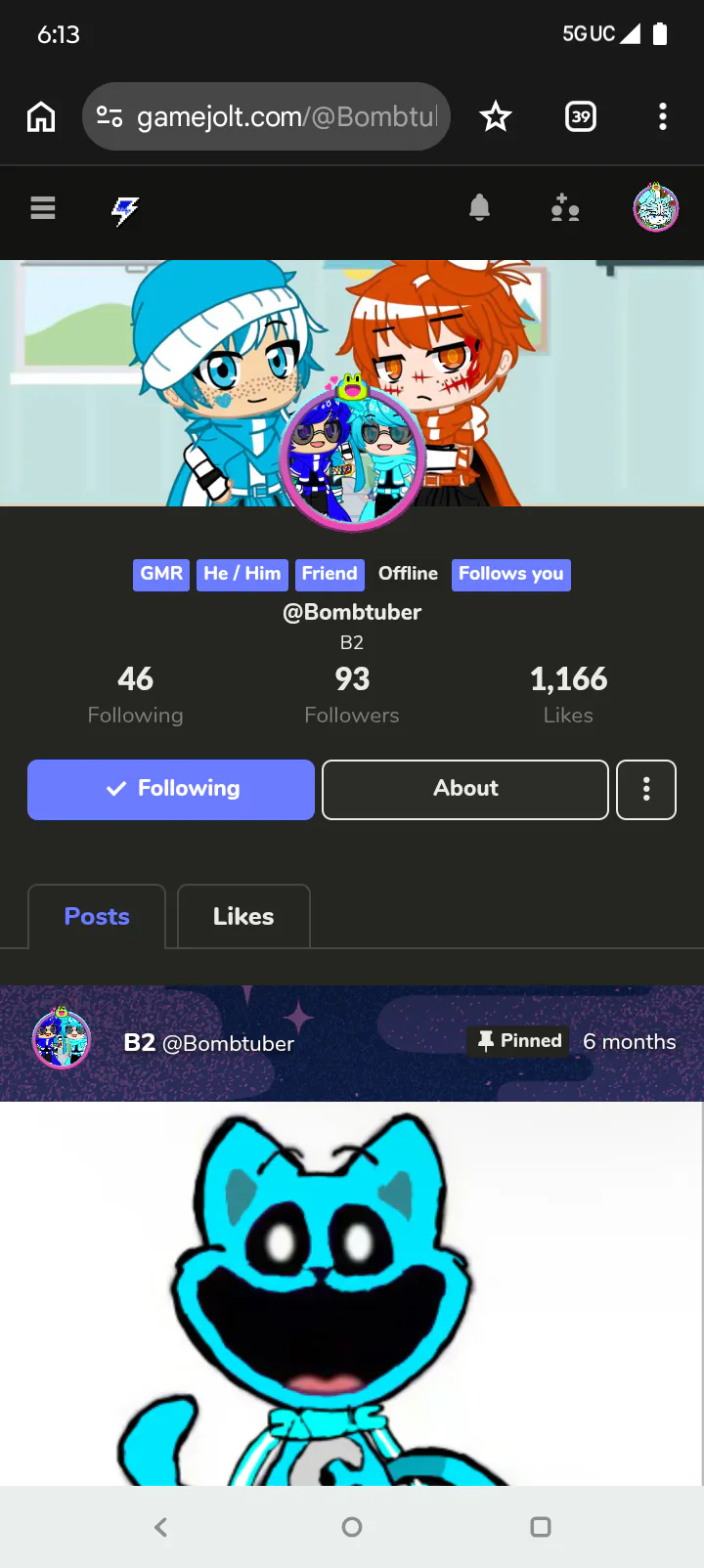Go back with the system back button

point(161,1526)
